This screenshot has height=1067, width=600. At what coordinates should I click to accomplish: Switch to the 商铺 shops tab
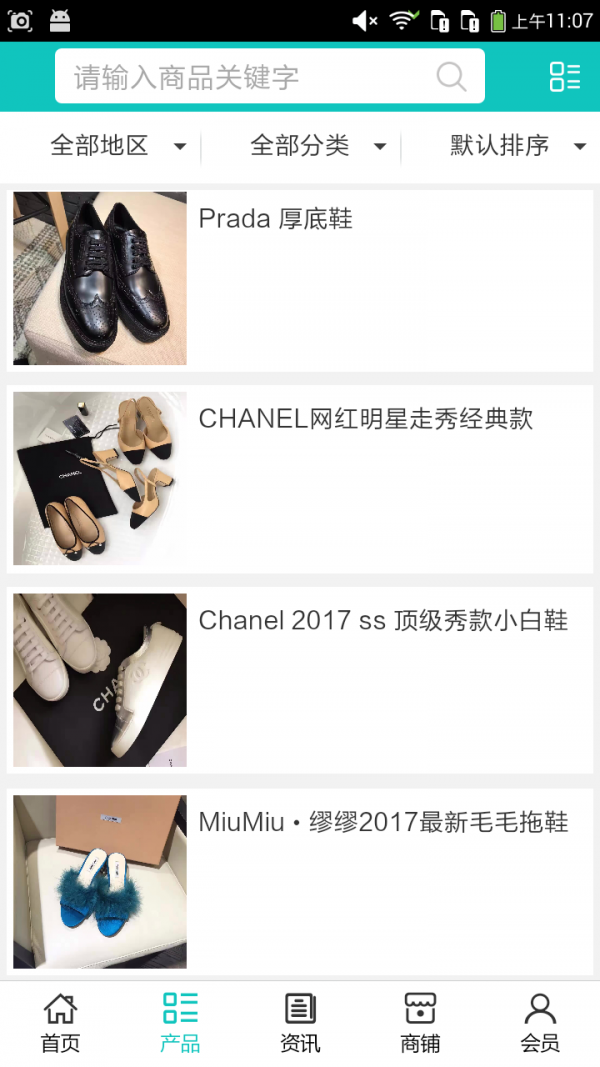420,1023
